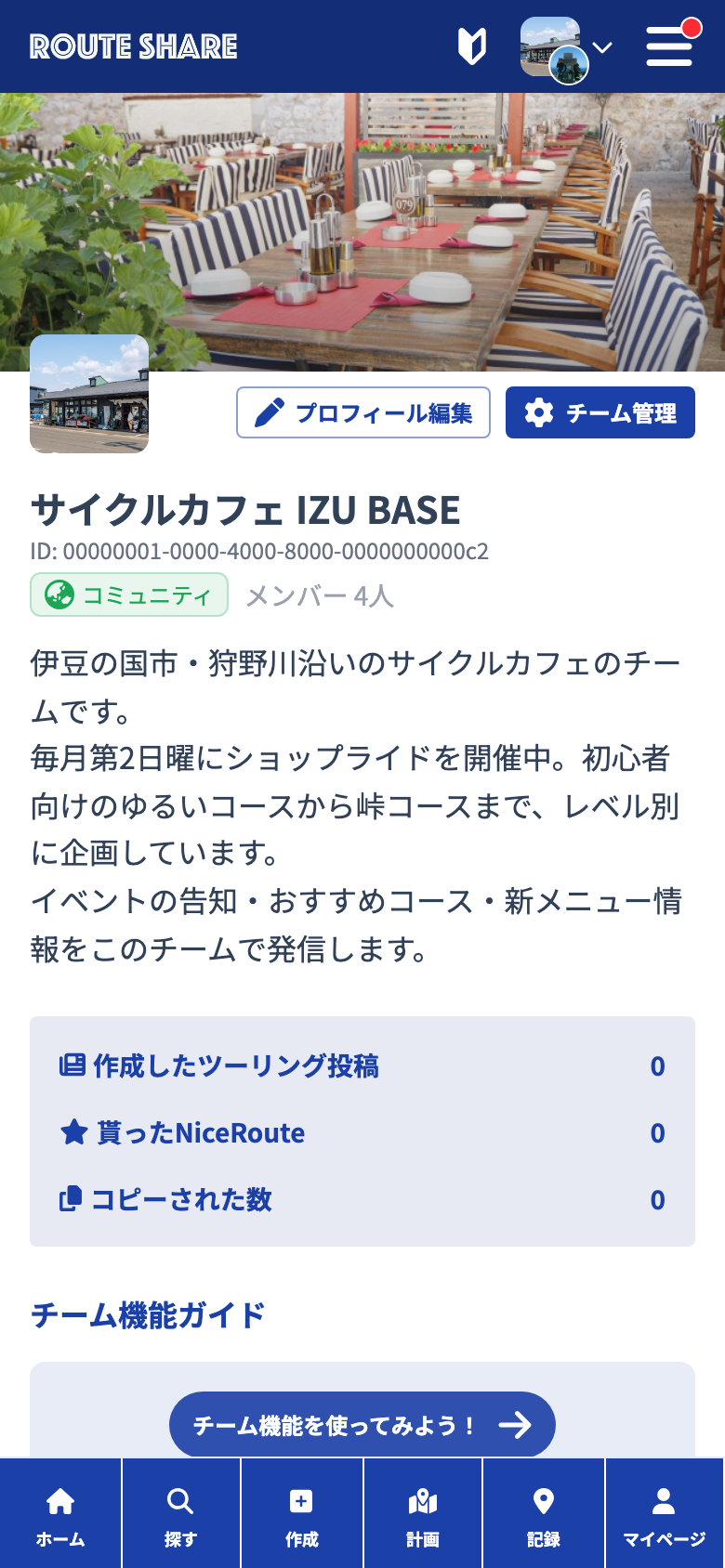Open 作成したツーリング投稿 row
The width and height of the screenshot is (725, 1568).
[x=362, y=1065]
